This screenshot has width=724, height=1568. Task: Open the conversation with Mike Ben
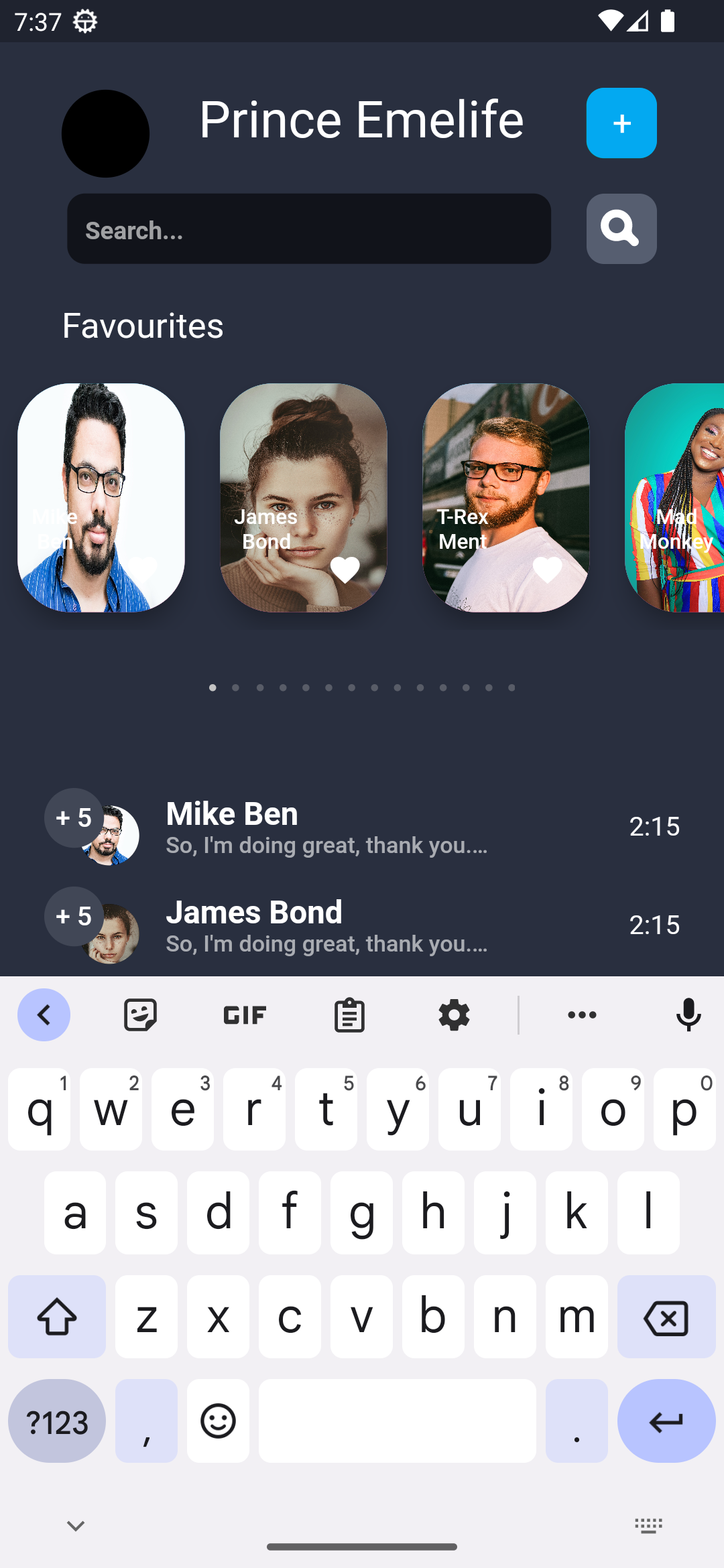(362, 828)
